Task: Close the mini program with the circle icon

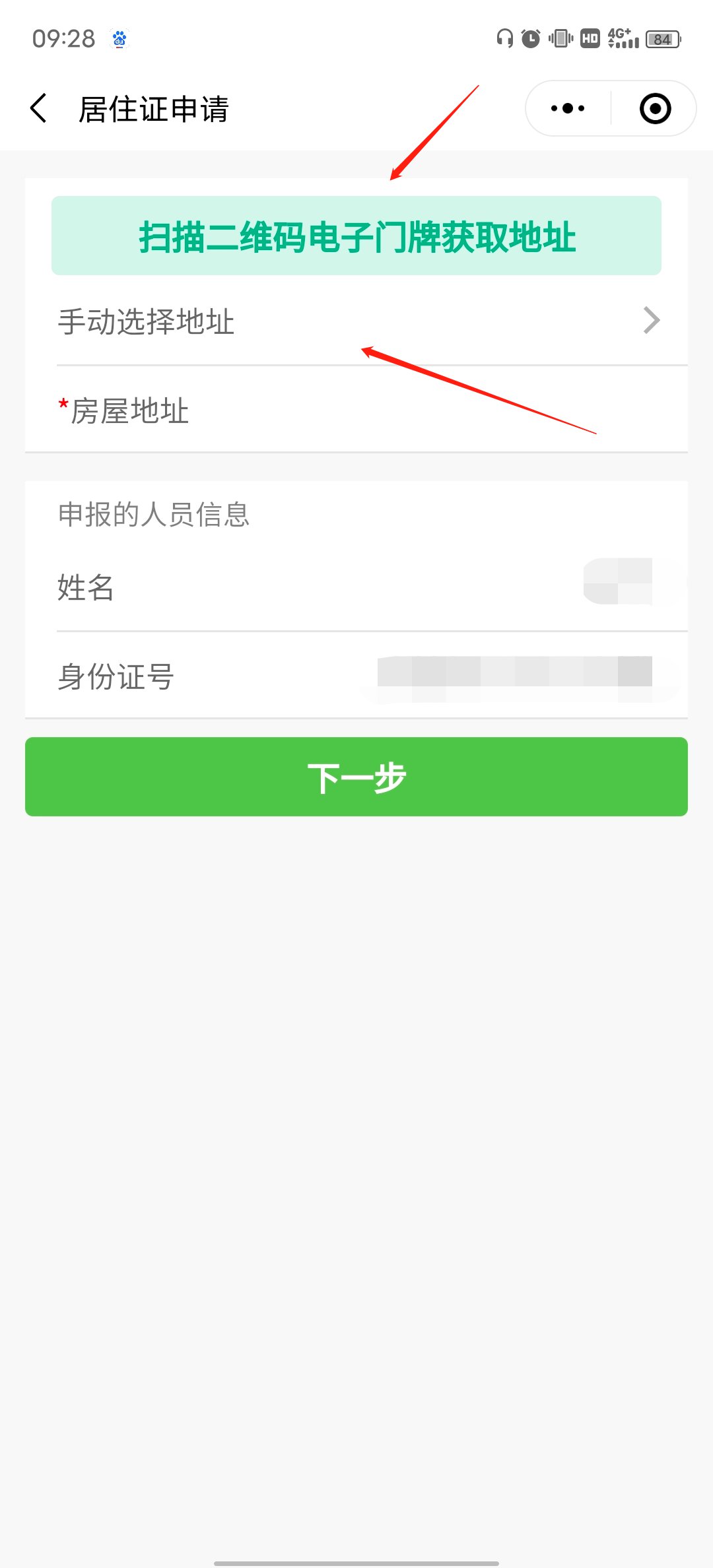Action: [x=655, y=108]
